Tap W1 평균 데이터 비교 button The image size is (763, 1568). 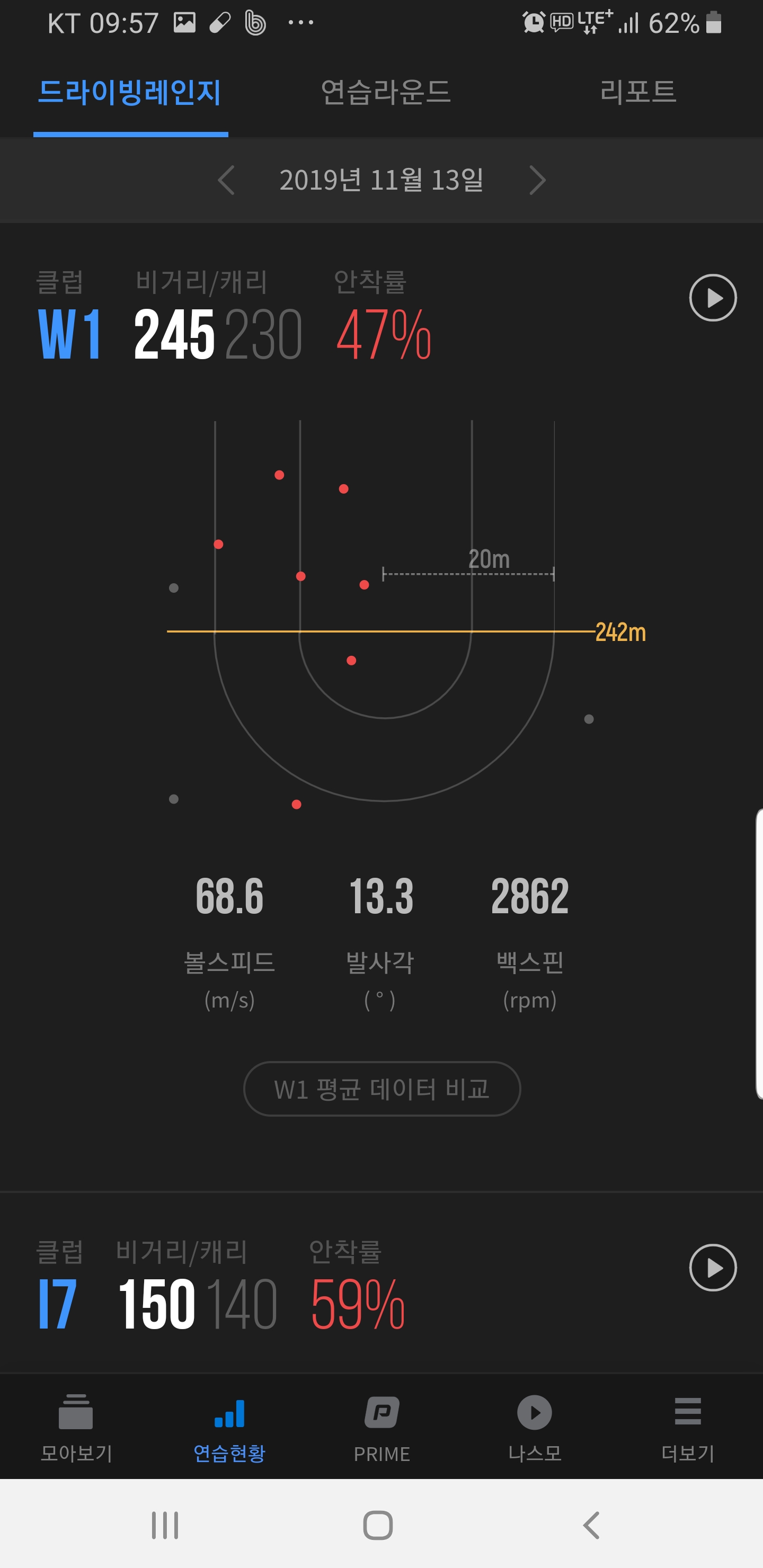click(x=382, y=1089)
